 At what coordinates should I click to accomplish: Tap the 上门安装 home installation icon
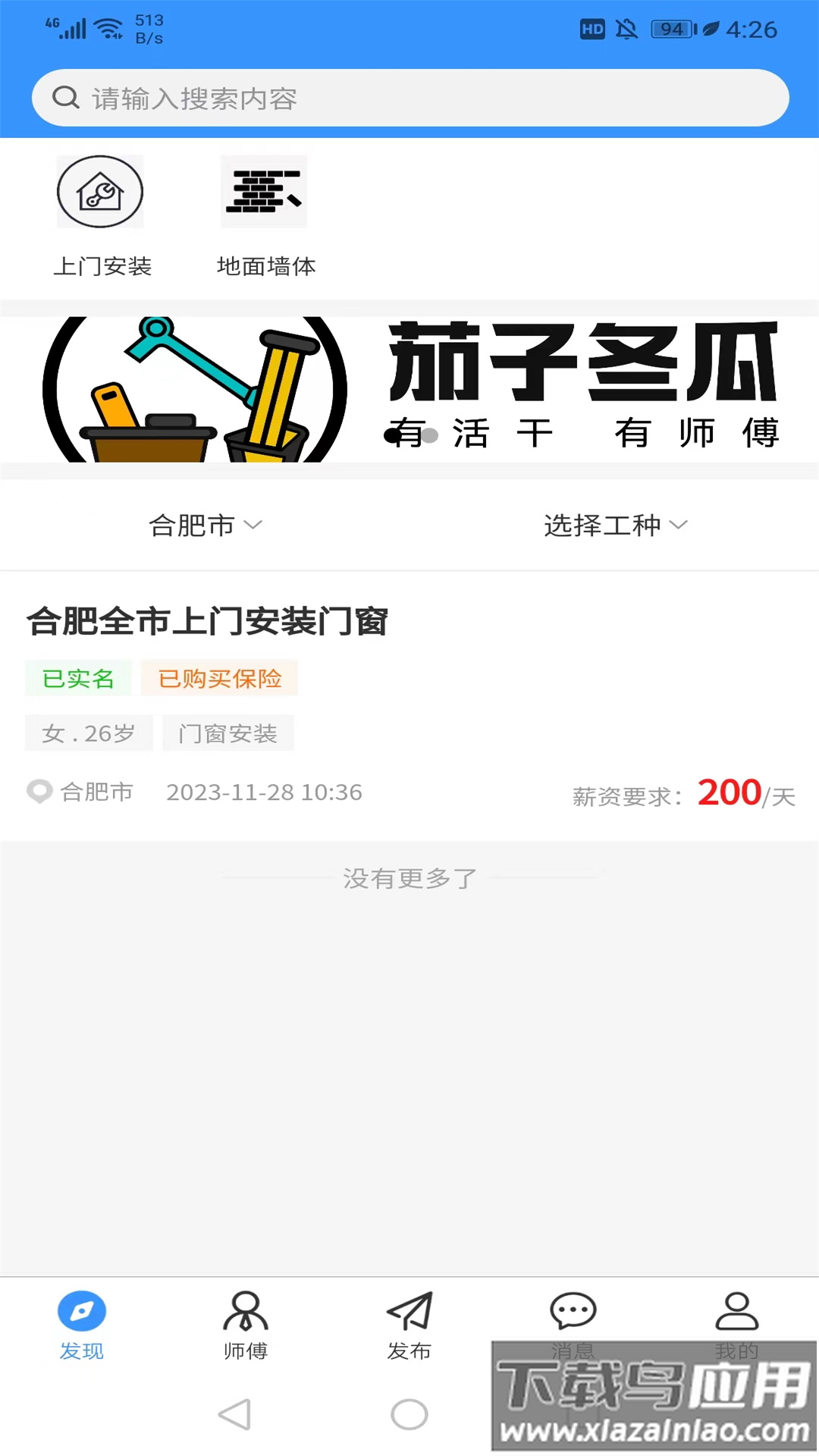(100, 191)
